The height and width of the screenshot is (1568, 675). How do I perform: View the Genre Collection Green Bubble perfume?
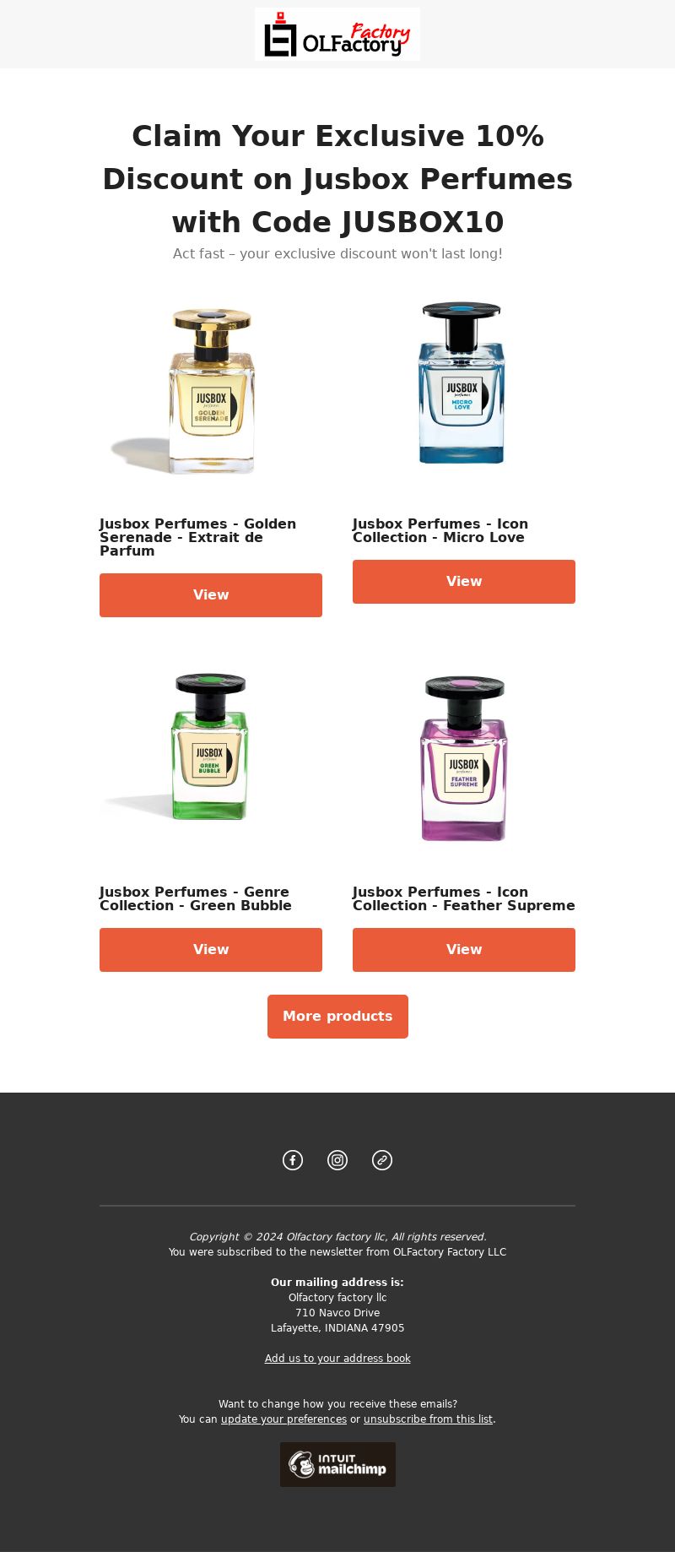click(211, 950)
